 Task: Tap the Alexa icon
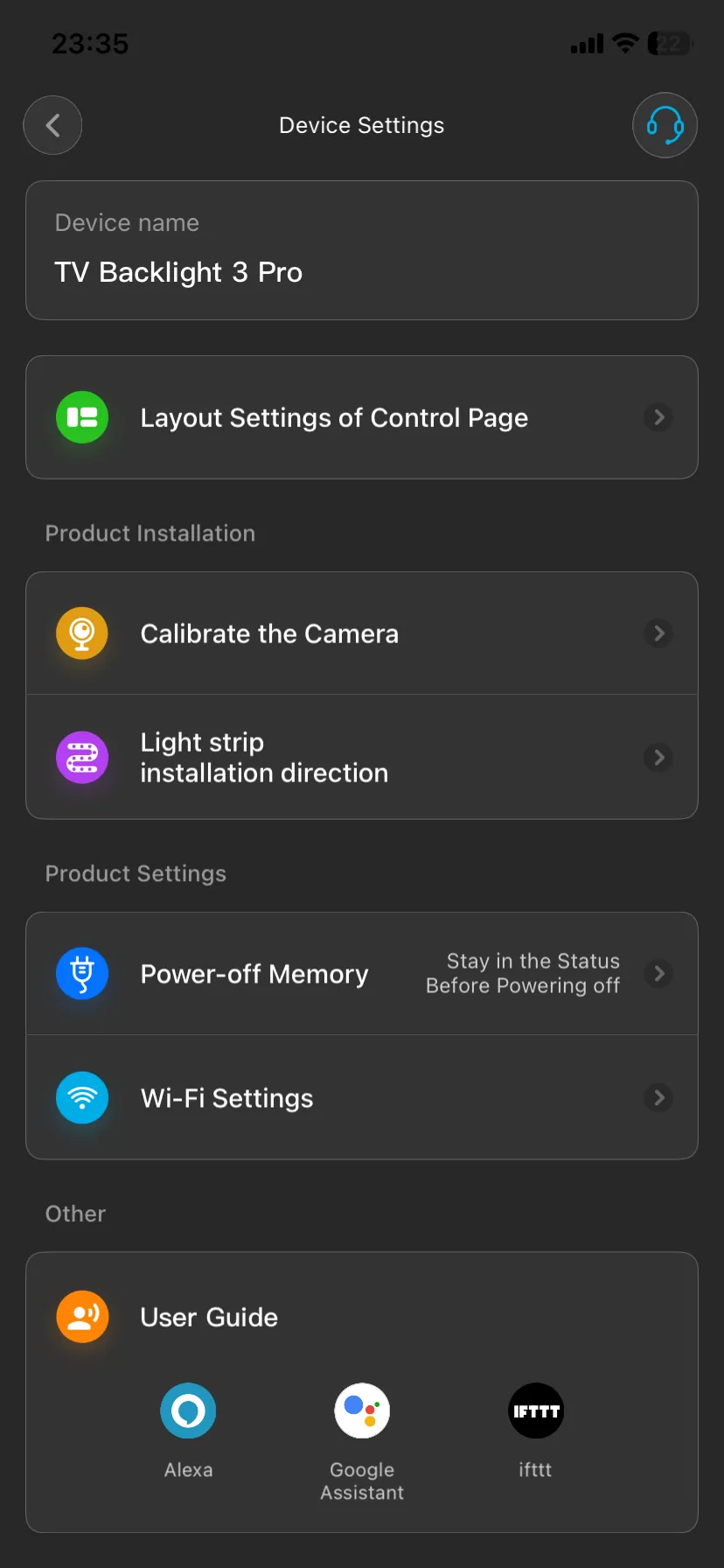click(x=188, y=1410)
